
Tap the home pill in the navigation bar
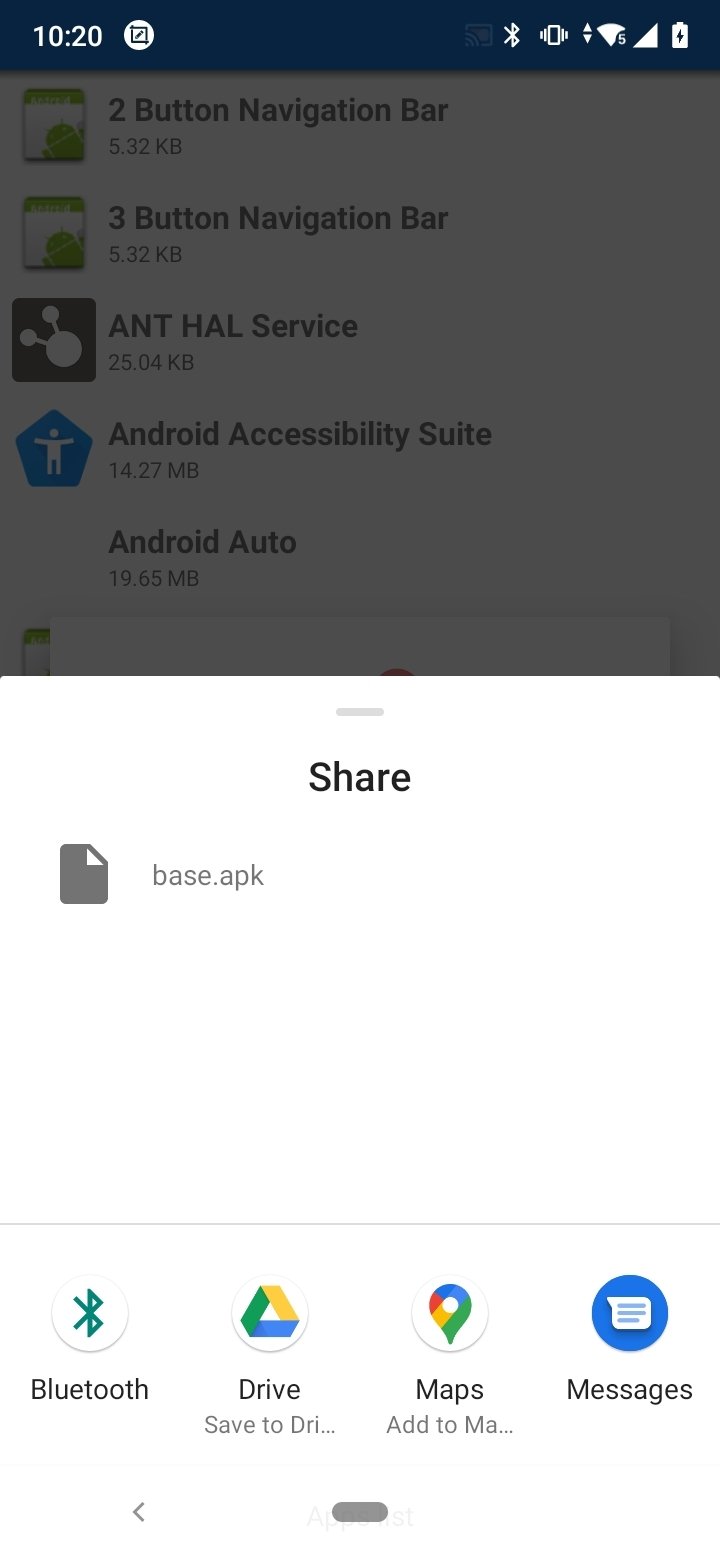[360, 1512]
